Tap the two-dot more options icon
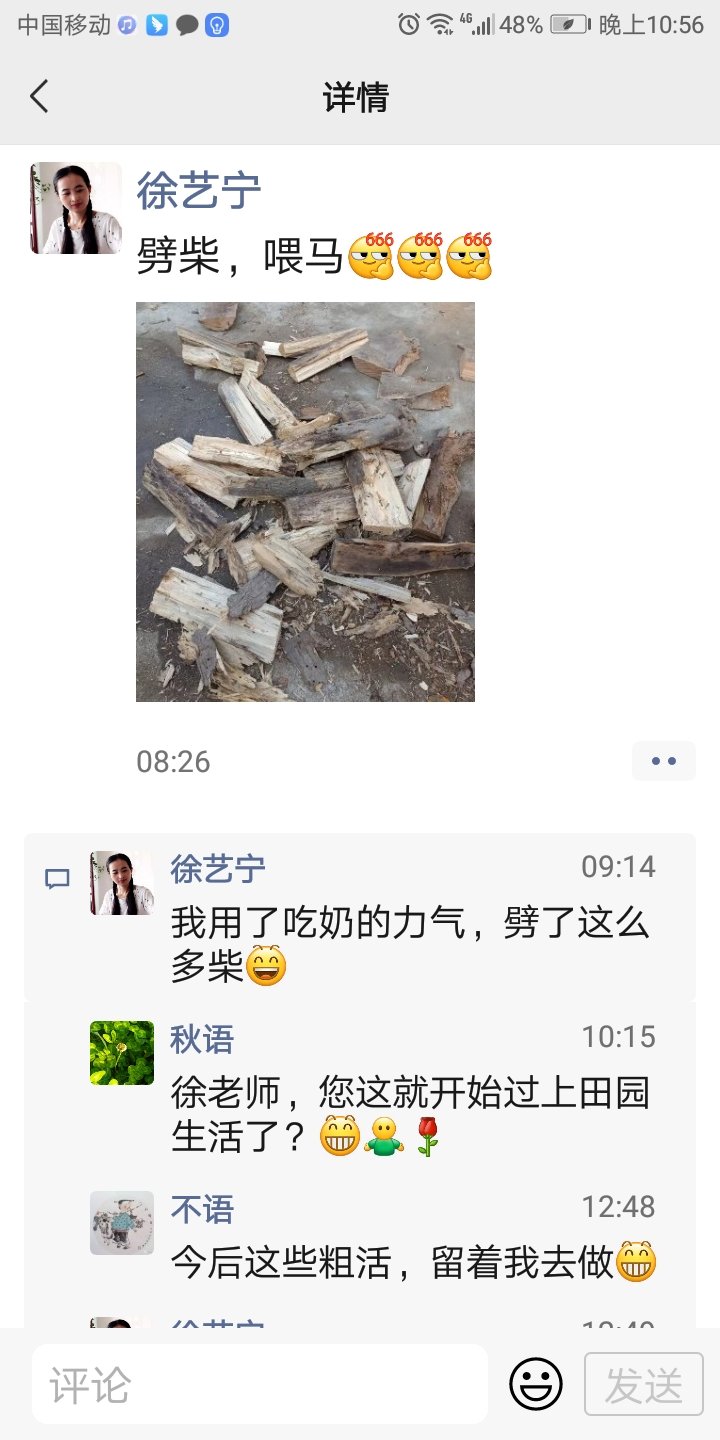 (x=663, y=761)
